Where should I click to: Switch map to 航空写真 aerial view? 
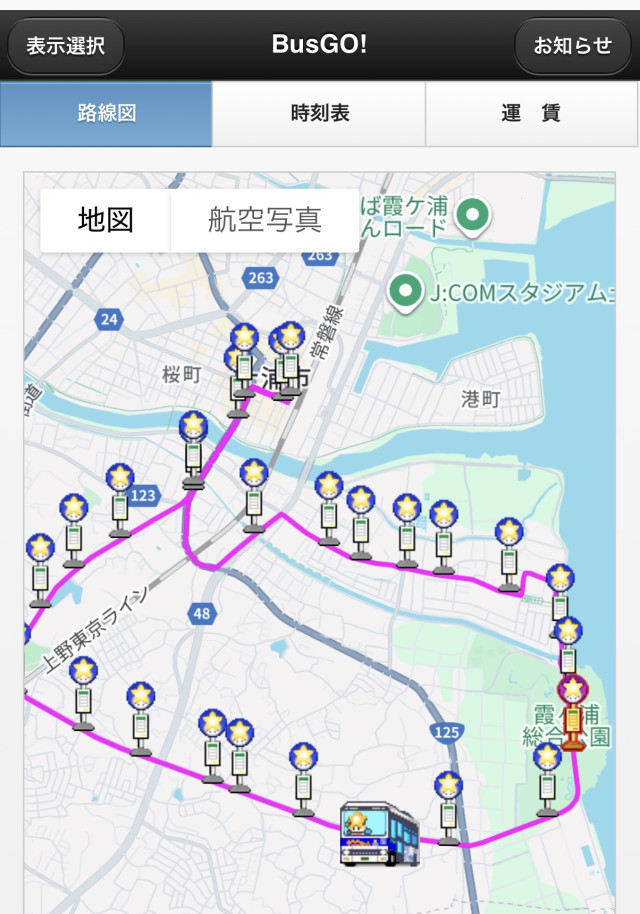pyautogui.click(x=265, y=220)
